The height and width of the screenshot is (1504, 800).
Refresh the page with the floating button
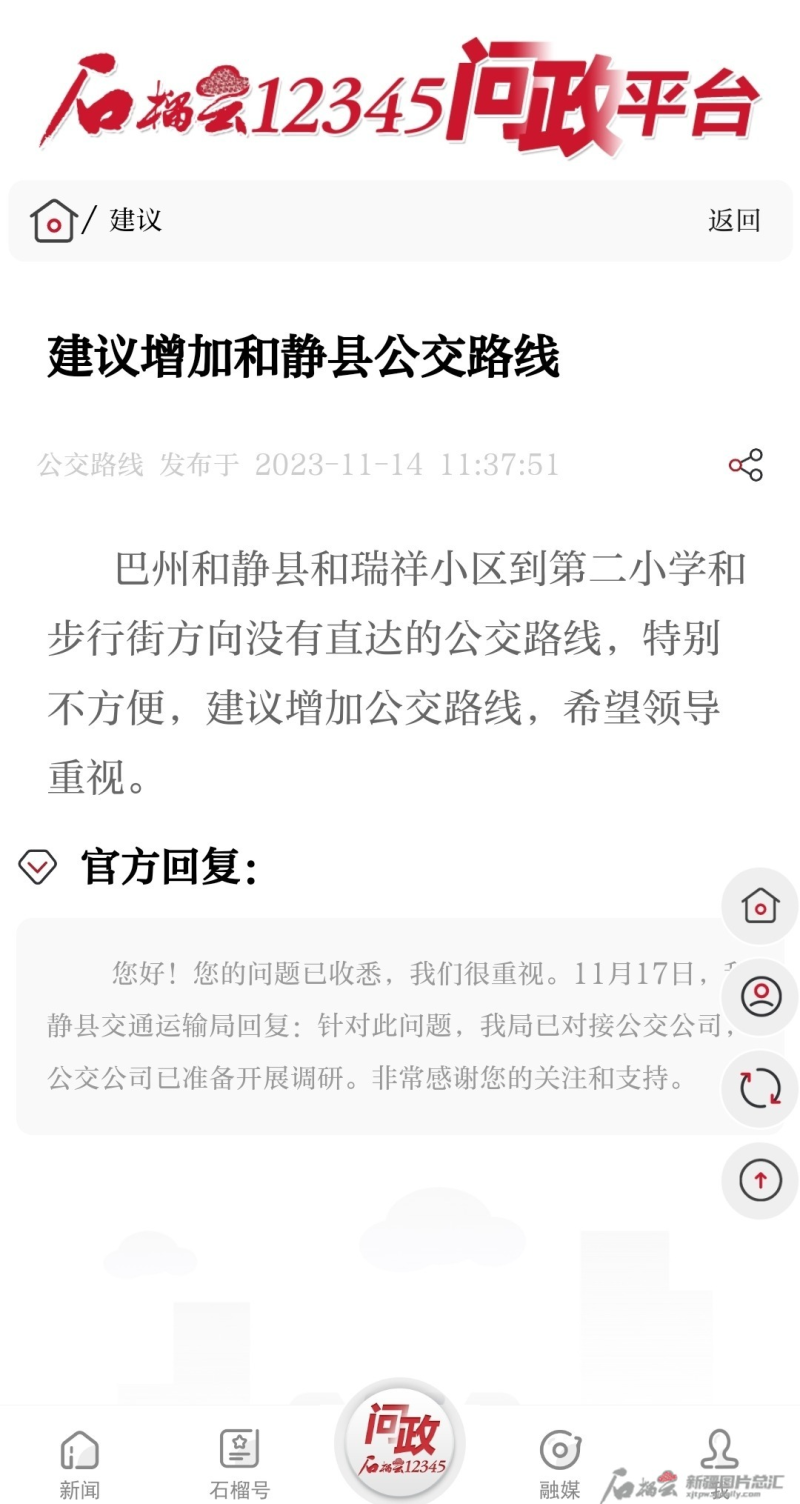tap(760, 1089)
